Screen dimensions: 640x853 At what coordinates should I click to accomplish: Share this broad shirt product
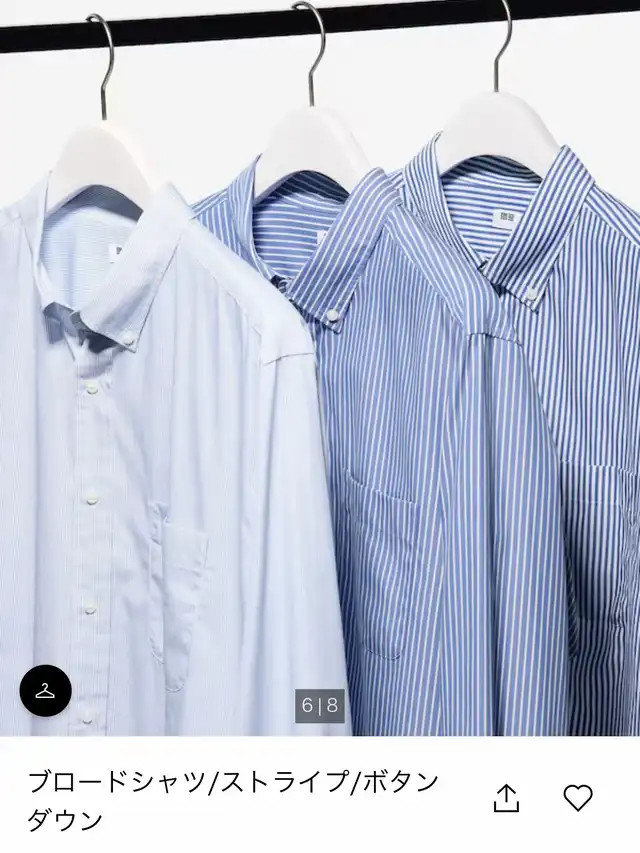507,797
